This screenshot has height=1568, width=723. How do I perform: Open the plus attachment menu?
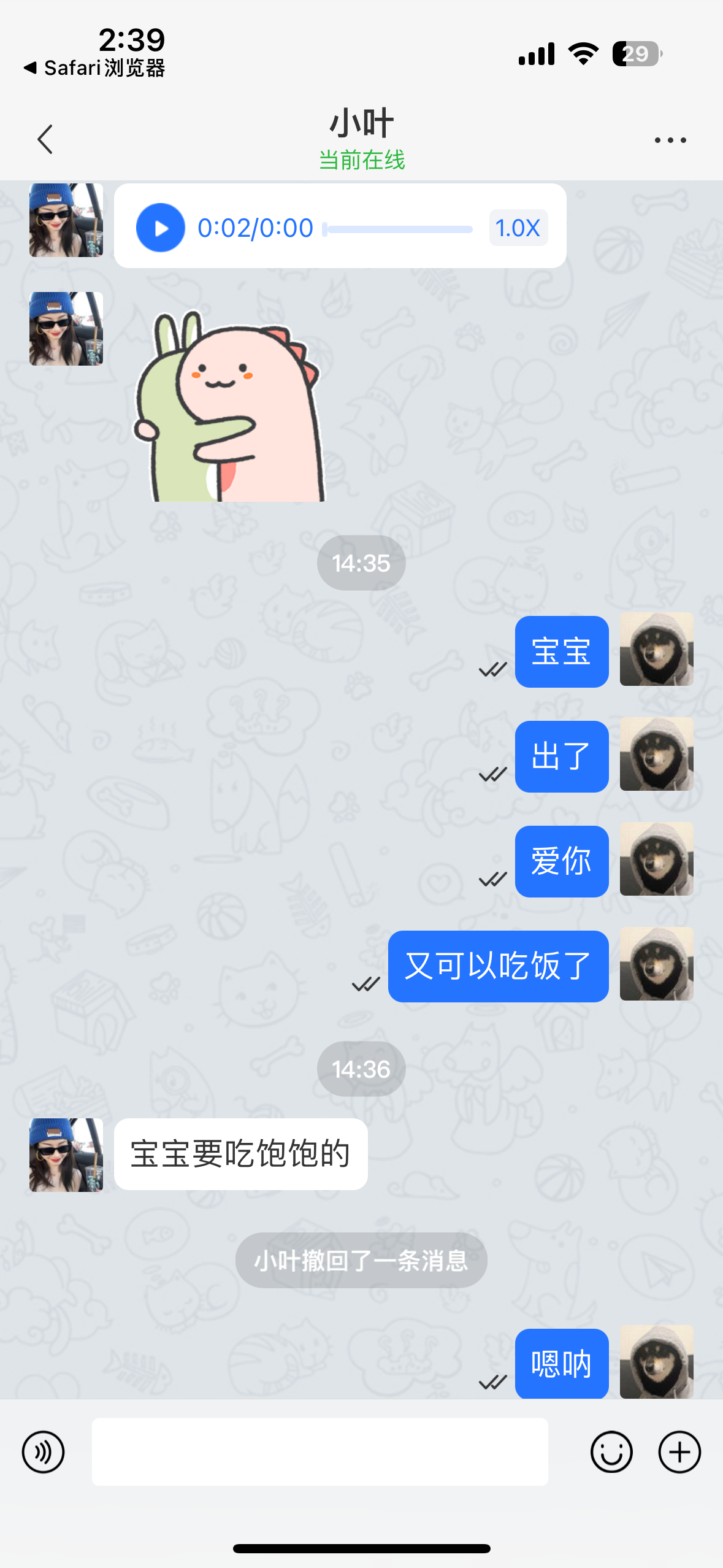click(x=679, y=1452)
